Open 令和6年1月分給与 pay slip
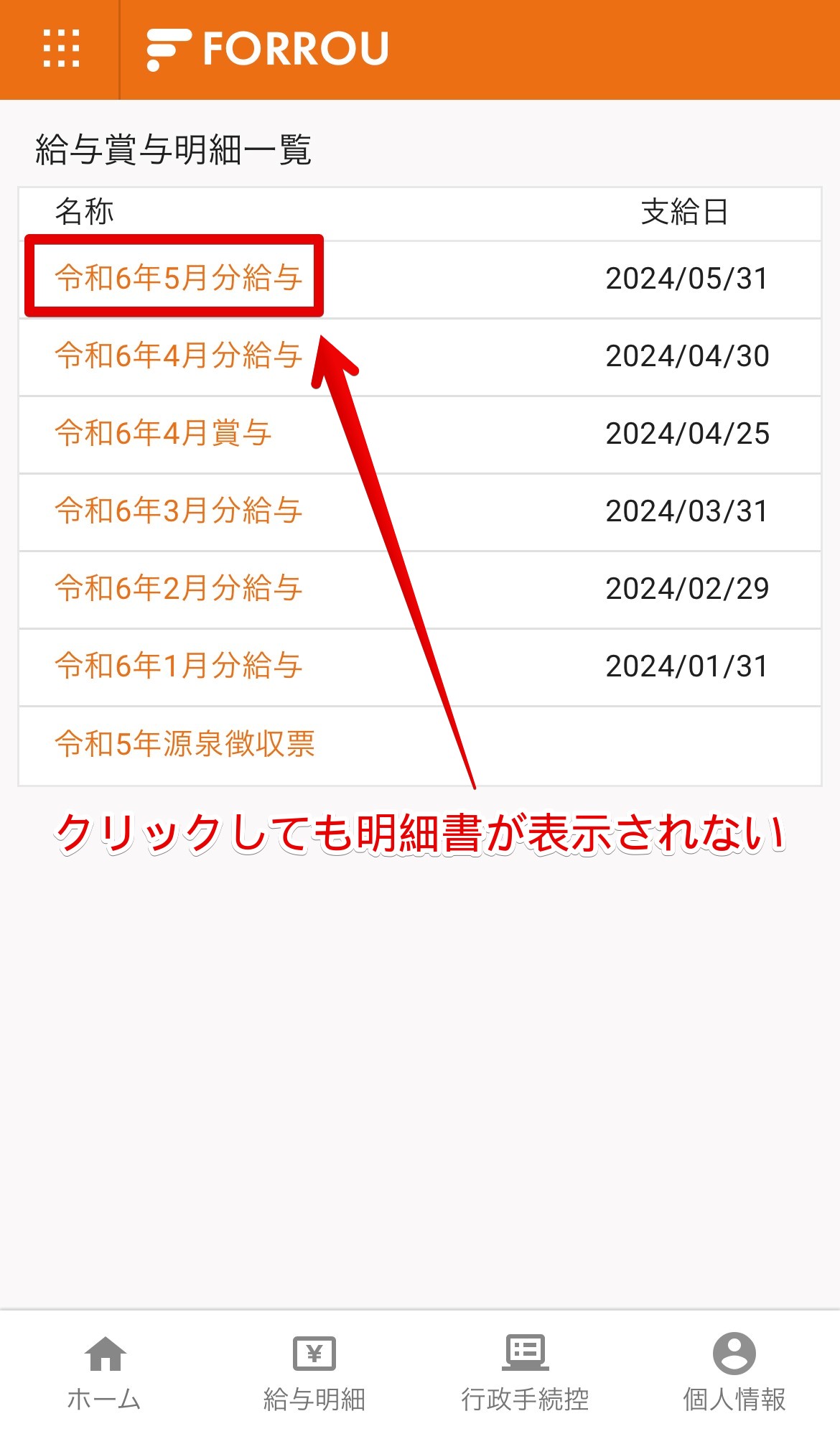 pyautogui.click(x=178, y=666)
